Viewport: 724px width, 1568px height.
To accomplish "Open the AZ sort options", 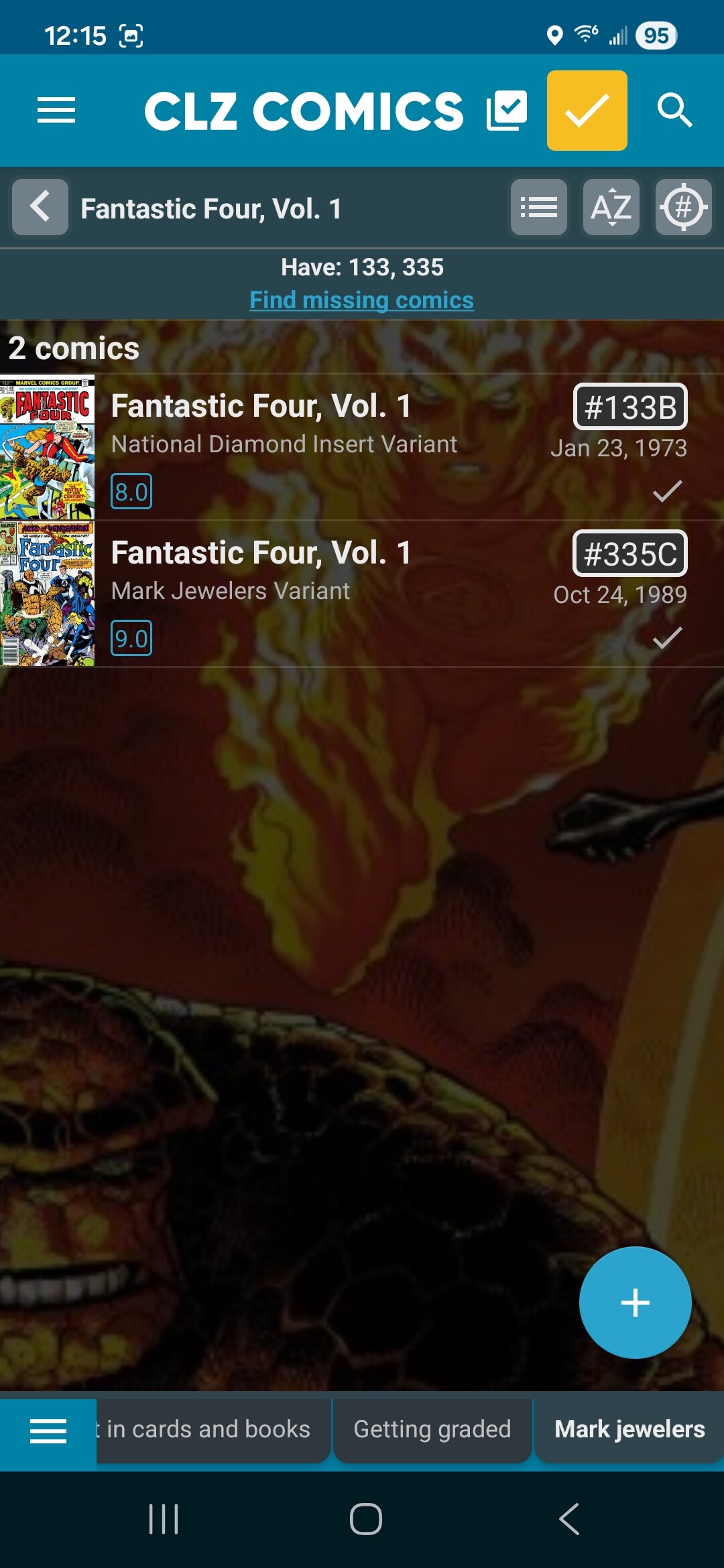I will pyautogui.click(x=611, y=207).
